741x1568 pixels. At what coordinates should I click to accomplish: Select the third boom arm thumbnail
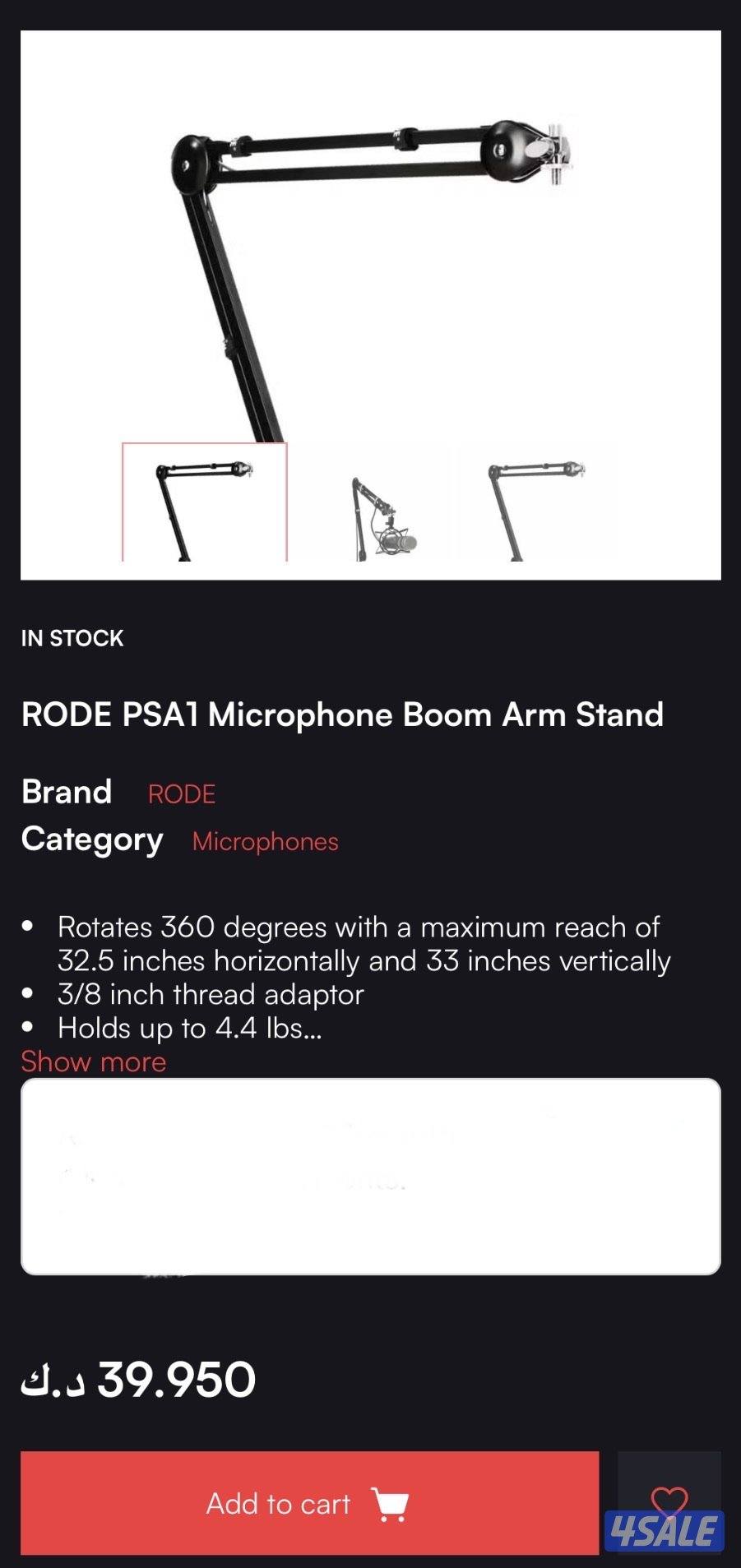[535, 503]
